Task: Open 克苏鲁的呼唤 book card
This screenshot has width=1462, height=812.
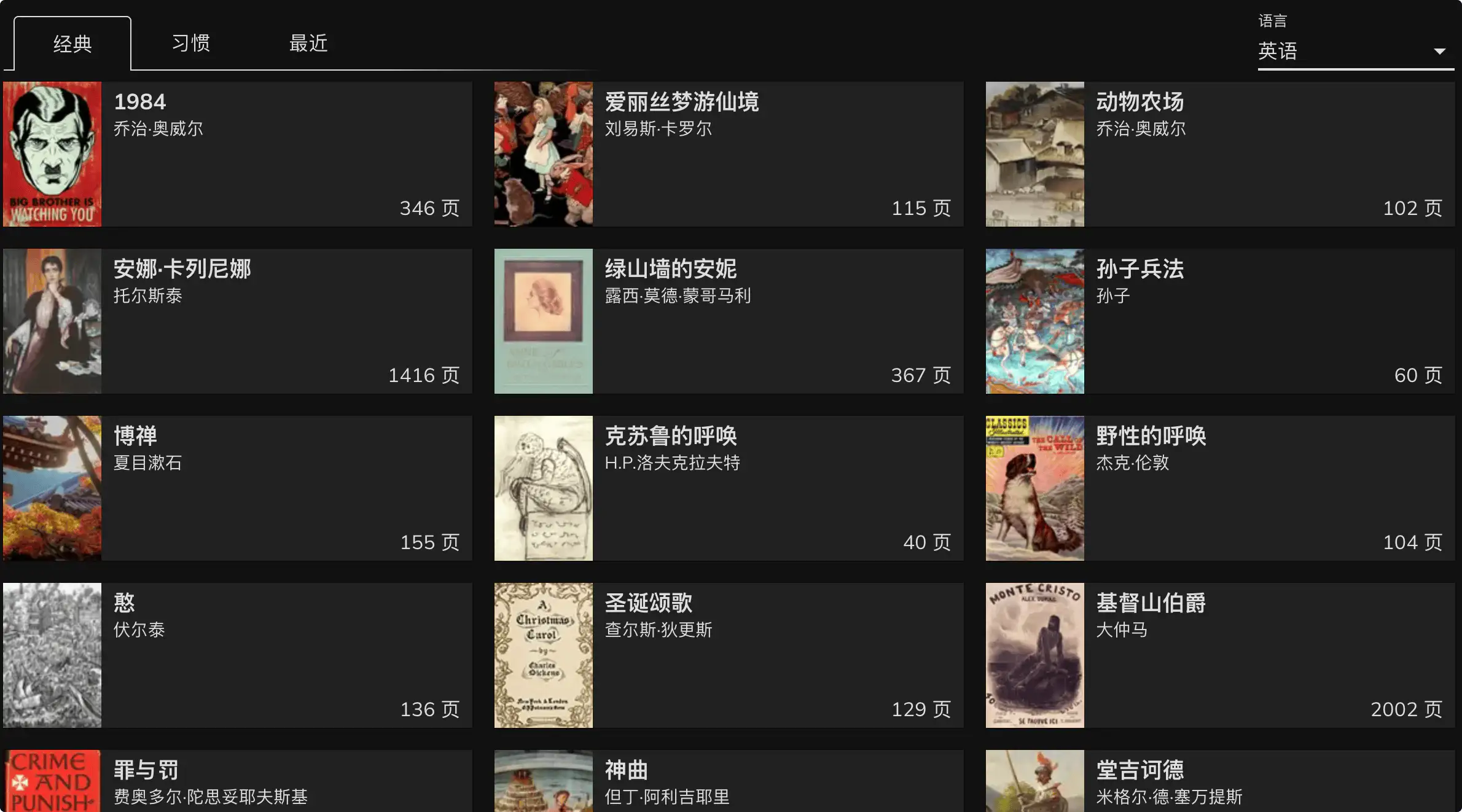Action: (x=729, y=488)
